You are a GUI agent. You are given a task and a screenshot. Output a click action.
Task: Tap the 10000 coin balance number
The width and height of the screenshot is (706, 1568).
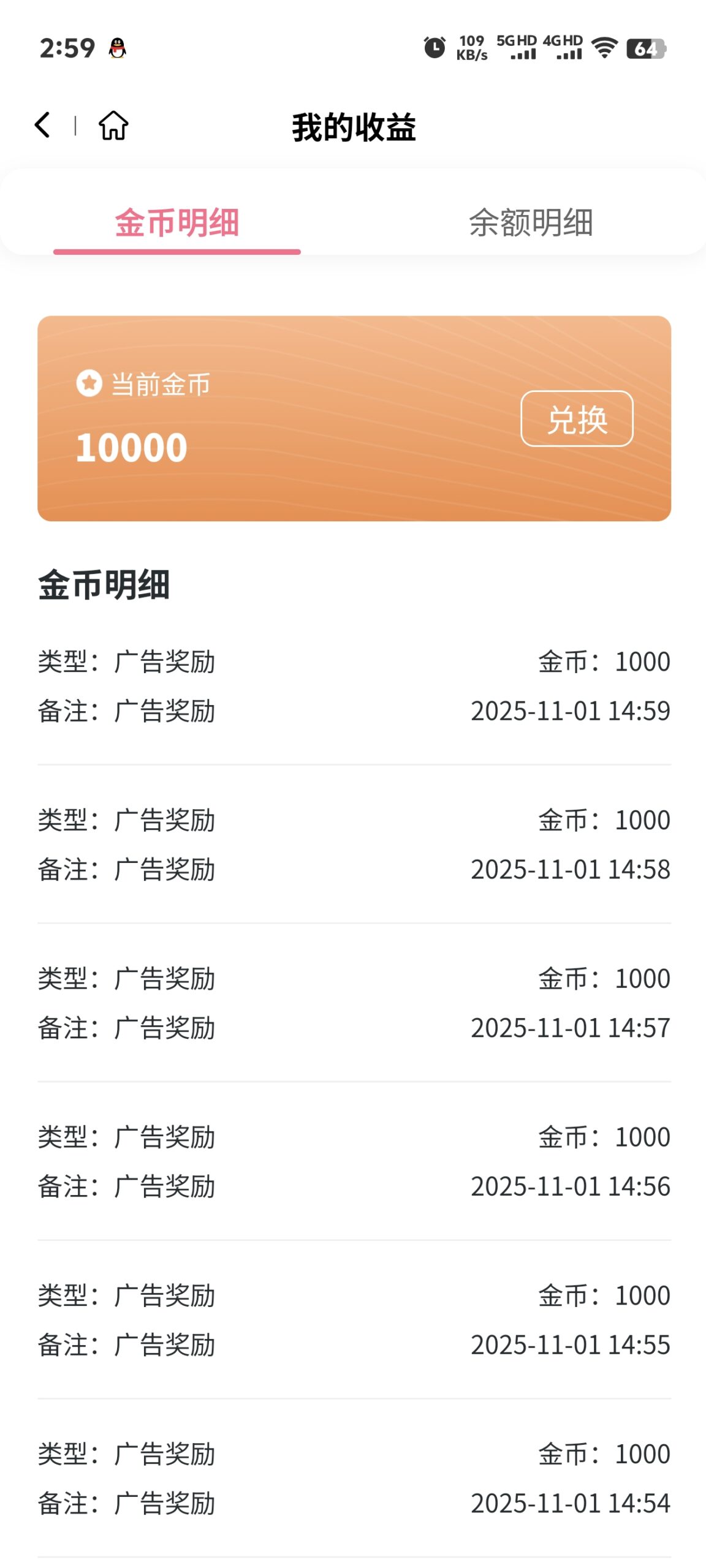(x=132, y=448)
